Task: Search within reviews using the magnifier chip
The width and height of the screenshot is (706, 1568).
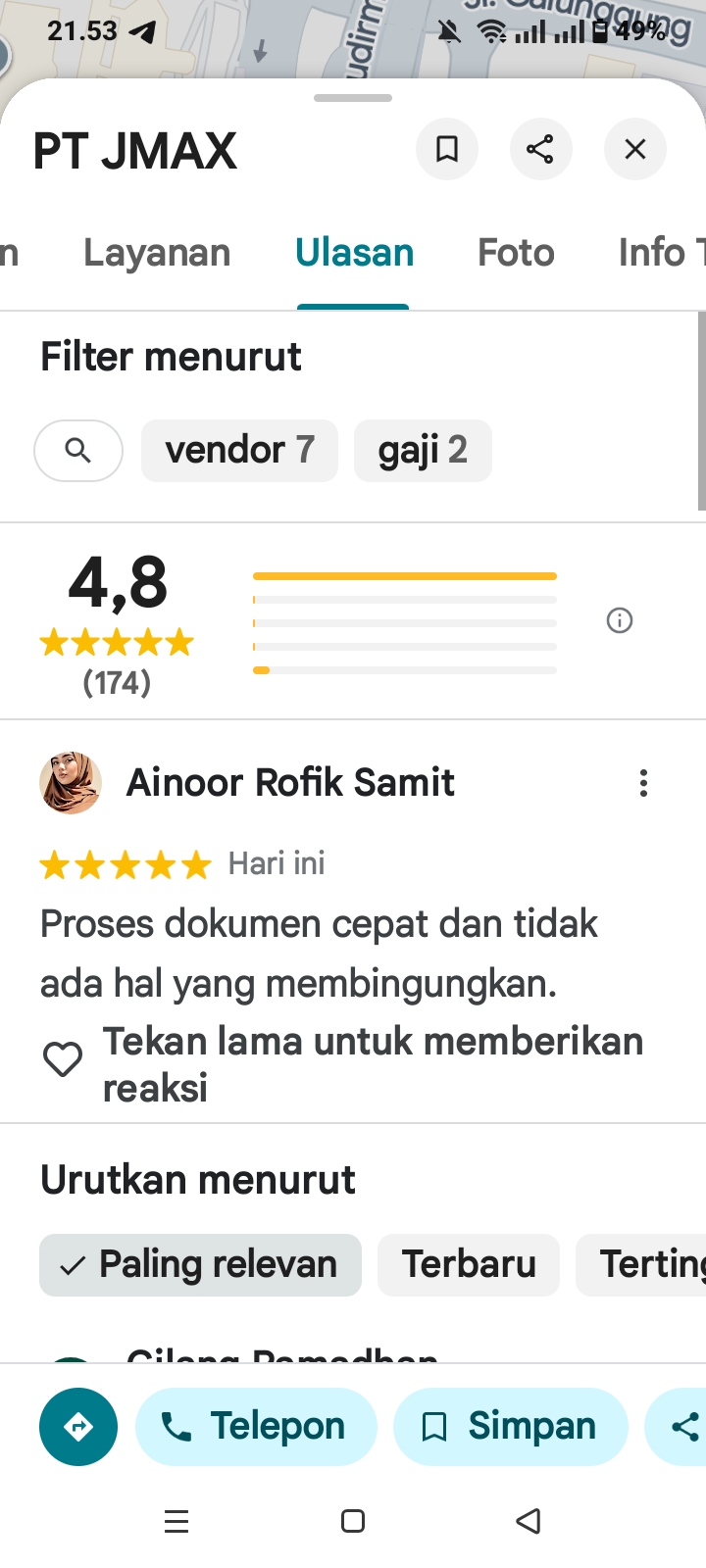Action: coord(78,451)
